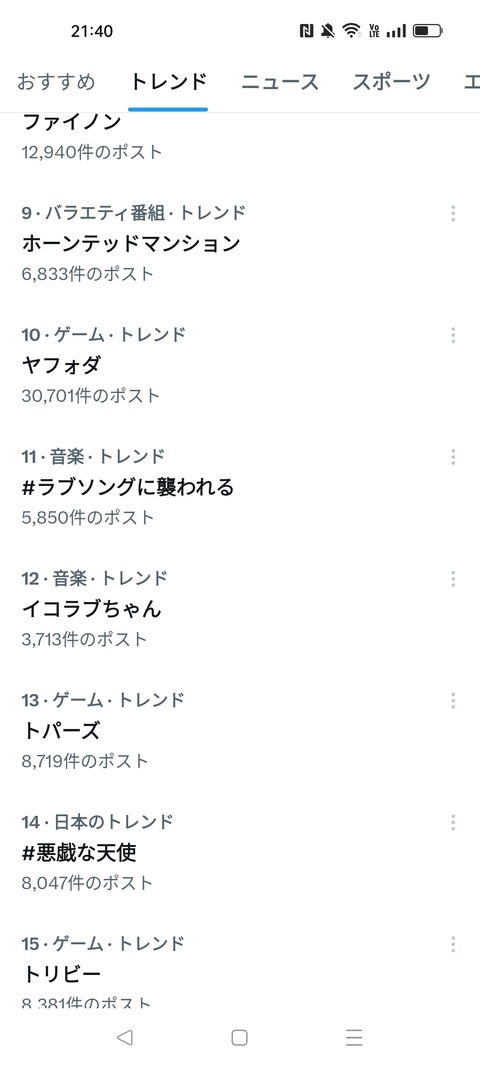Open more options for トパーズ
The image size is (480, 1067).
coord(453,701)
